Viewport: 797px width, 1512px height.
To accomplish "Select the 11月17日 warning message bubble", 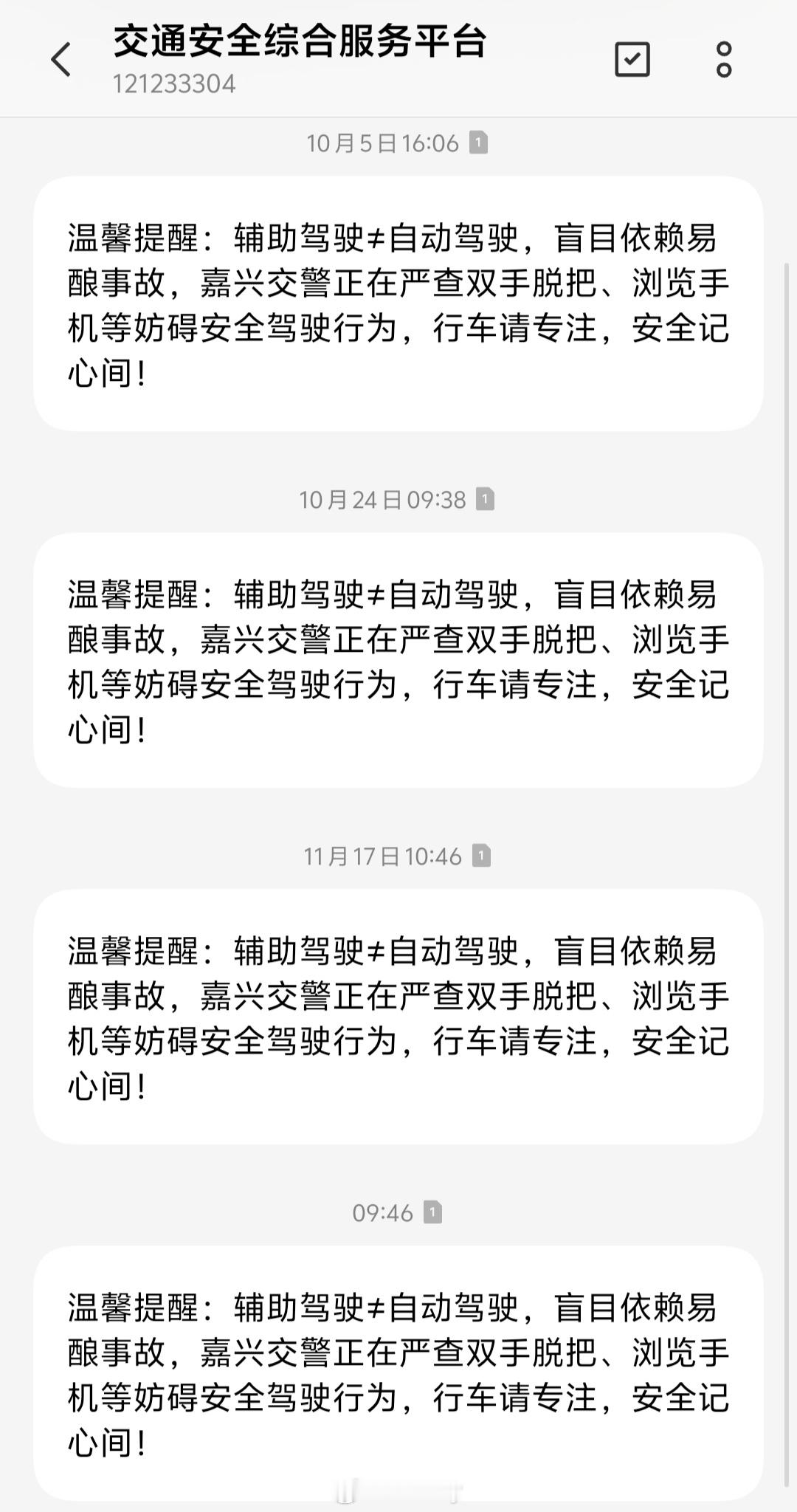I will 398,1015.
